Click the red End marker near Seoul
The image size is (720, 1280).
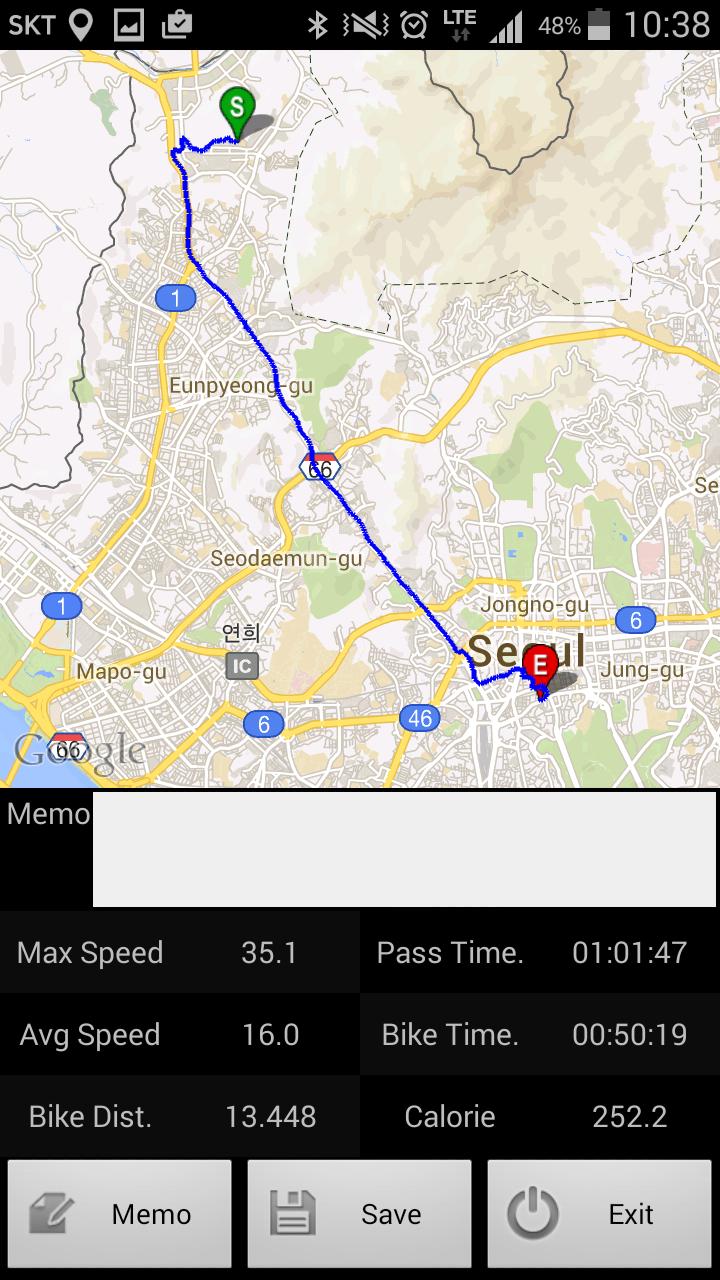541,663
